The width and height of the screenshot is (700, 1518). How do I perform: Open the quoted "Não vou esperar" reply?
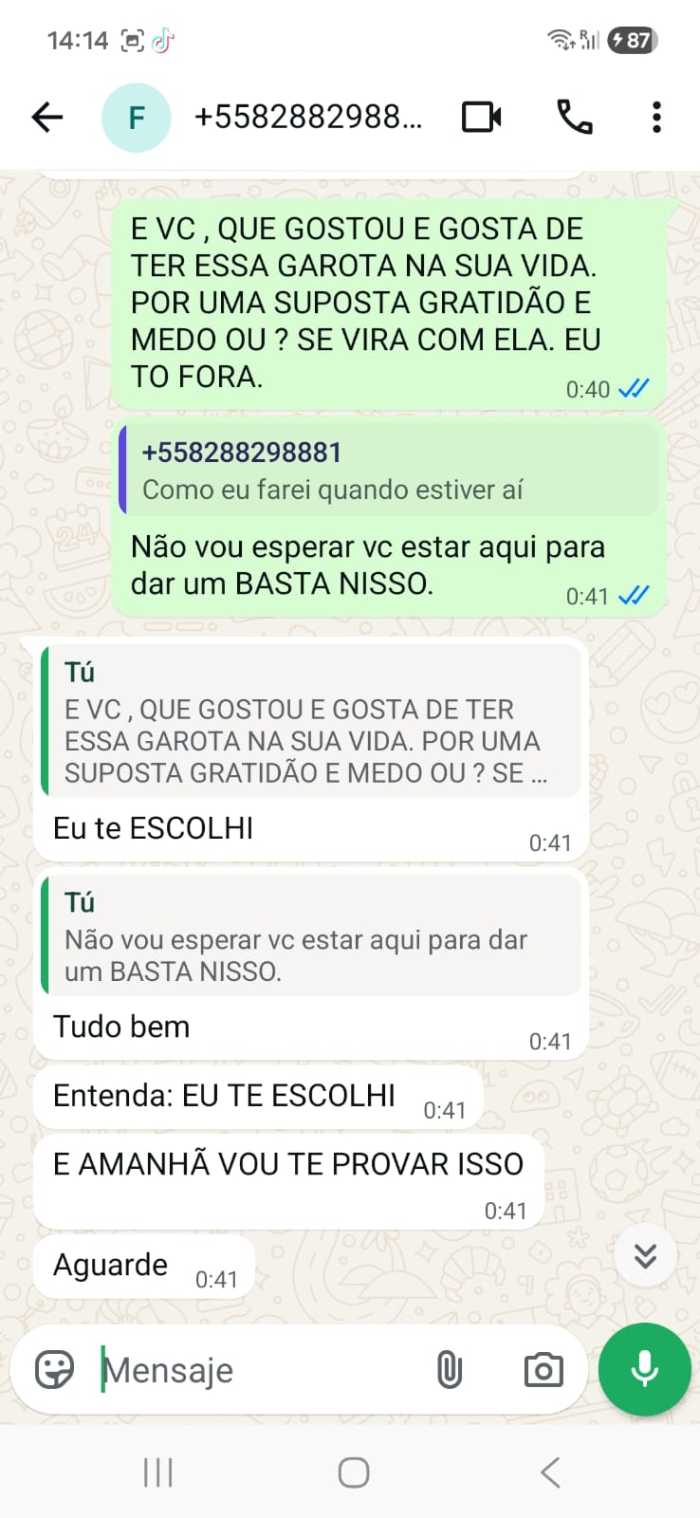(x=310, y=940)
